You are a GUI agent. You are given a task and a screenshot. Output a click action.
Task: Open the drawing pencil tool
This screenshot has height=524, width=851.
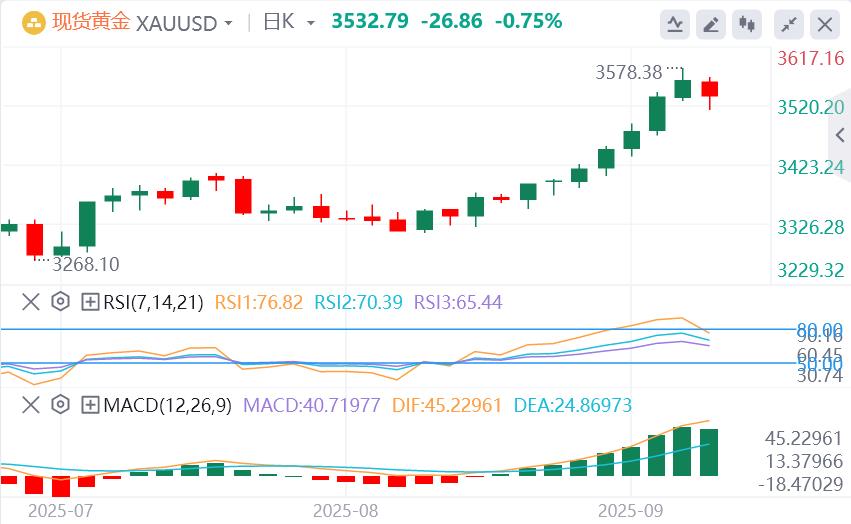coord(711,24)
